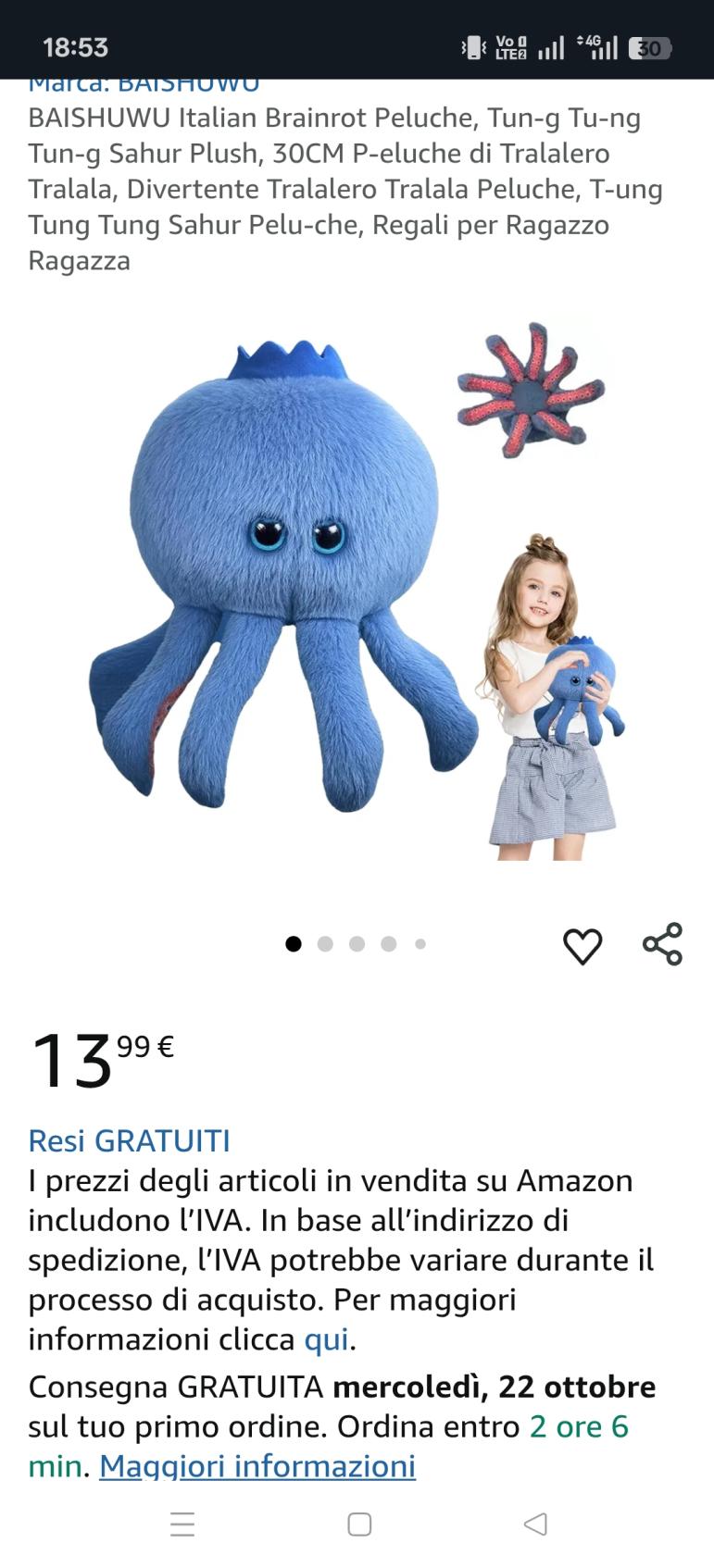Go back with the system back button

tap(535, 1524)
